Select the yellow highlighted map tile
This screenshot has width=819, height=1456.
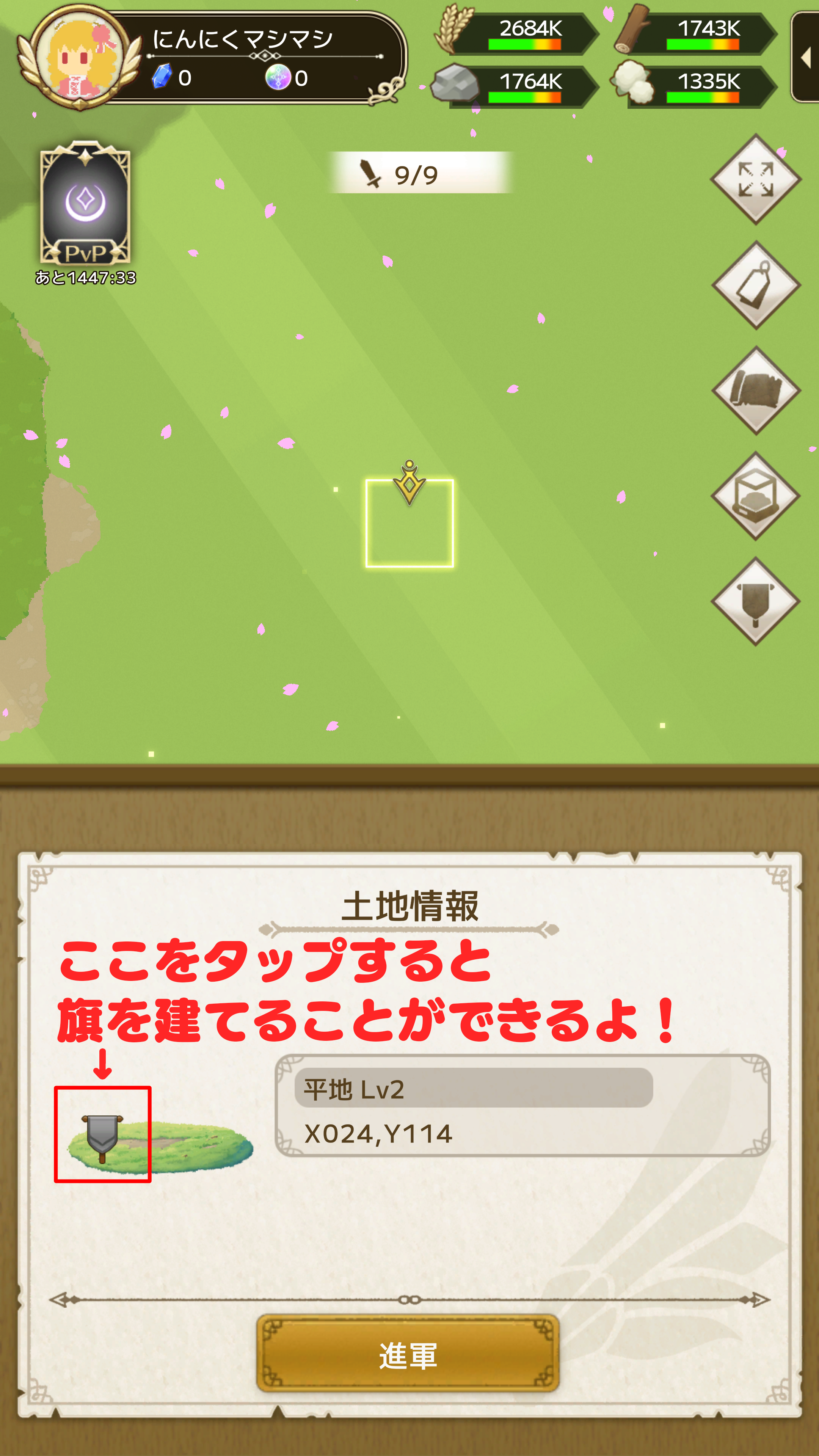409,523
